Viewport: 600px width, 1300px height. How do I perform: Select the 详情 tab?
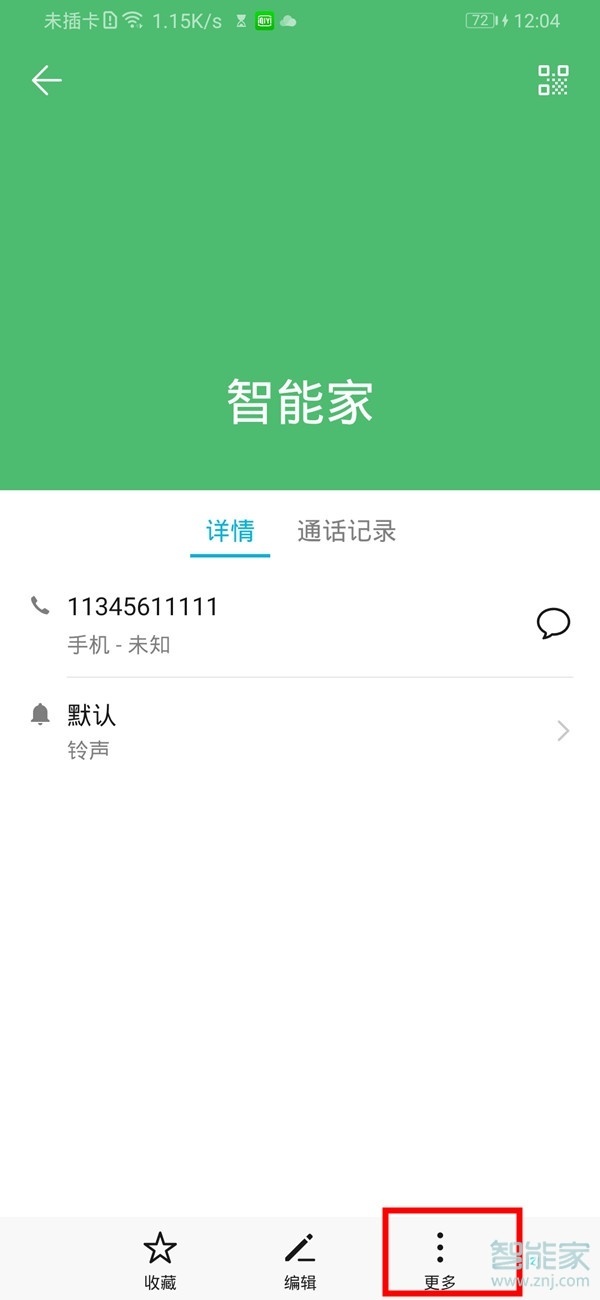[x=230, y=531]
